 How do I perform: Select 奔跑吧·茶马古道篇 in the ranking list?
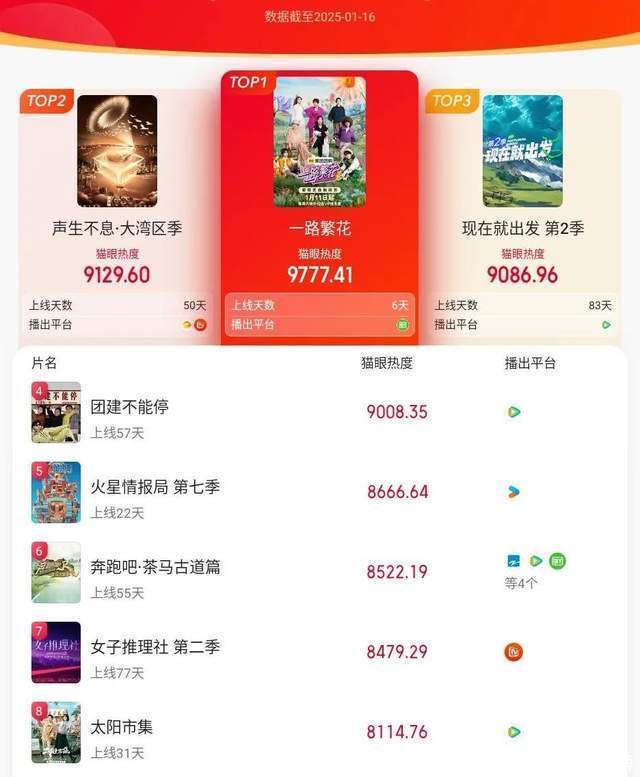pos(155,568)
